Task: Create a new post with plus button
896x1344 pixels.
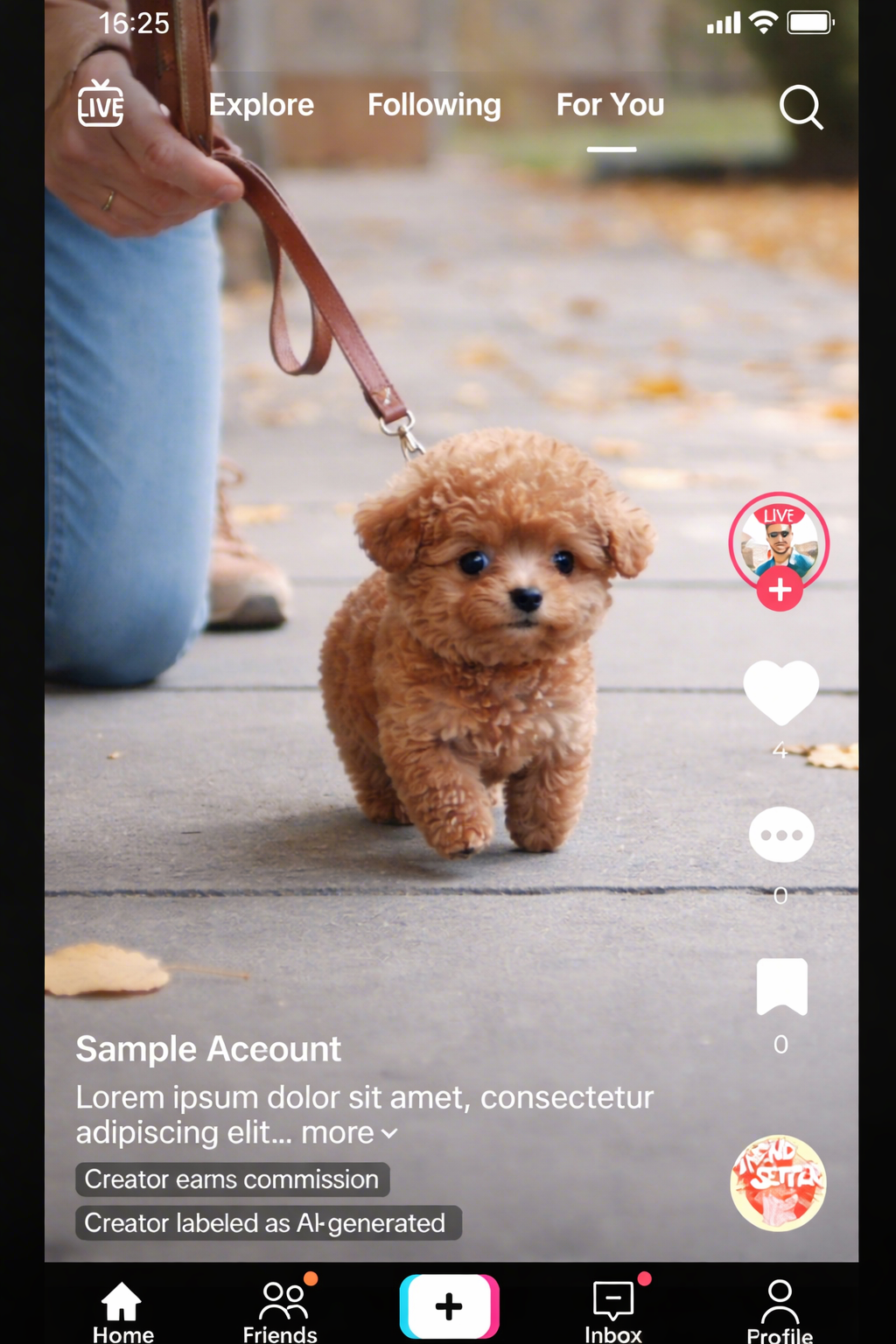Action: [449, 1306]
